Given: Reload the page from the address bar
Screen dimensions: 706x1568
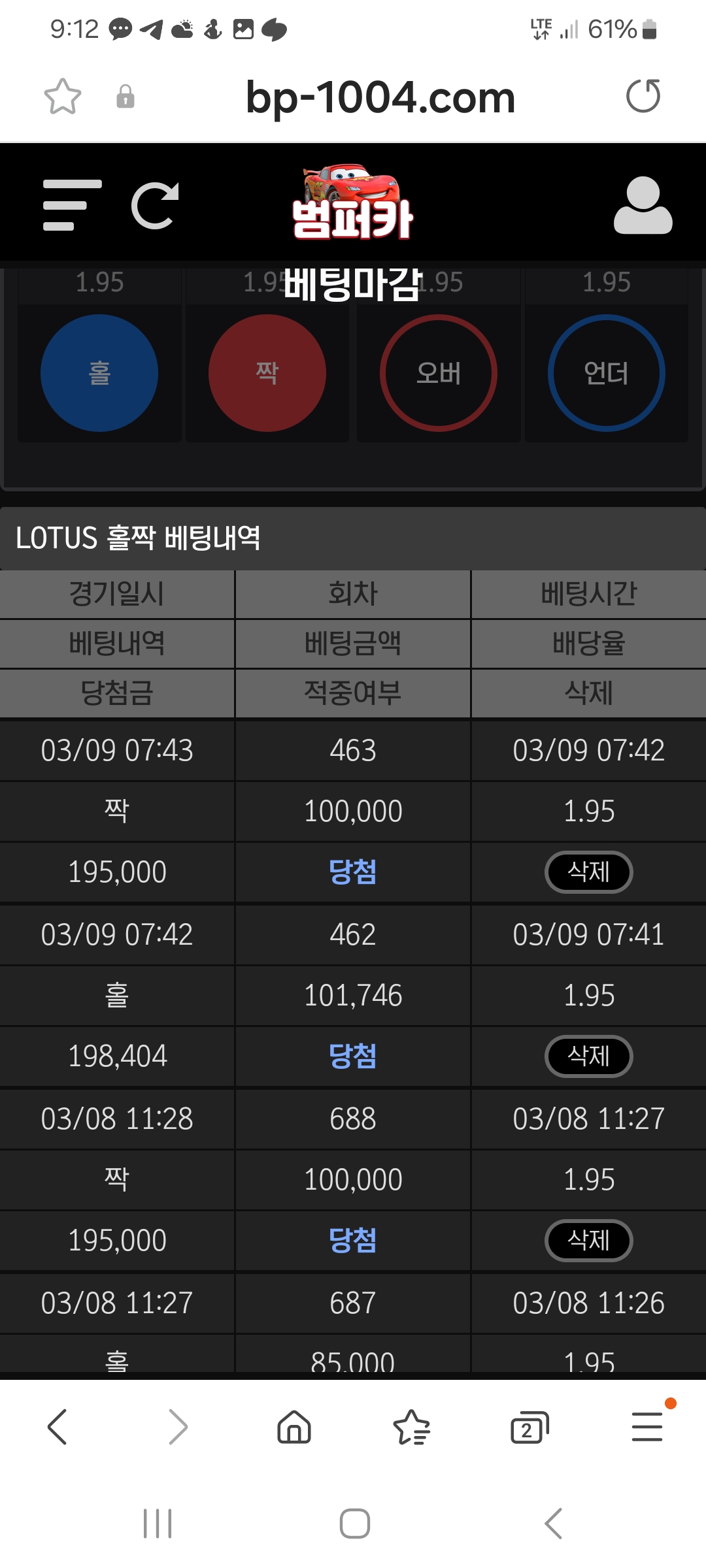Looking at the screenshot, I should [643, 97].
